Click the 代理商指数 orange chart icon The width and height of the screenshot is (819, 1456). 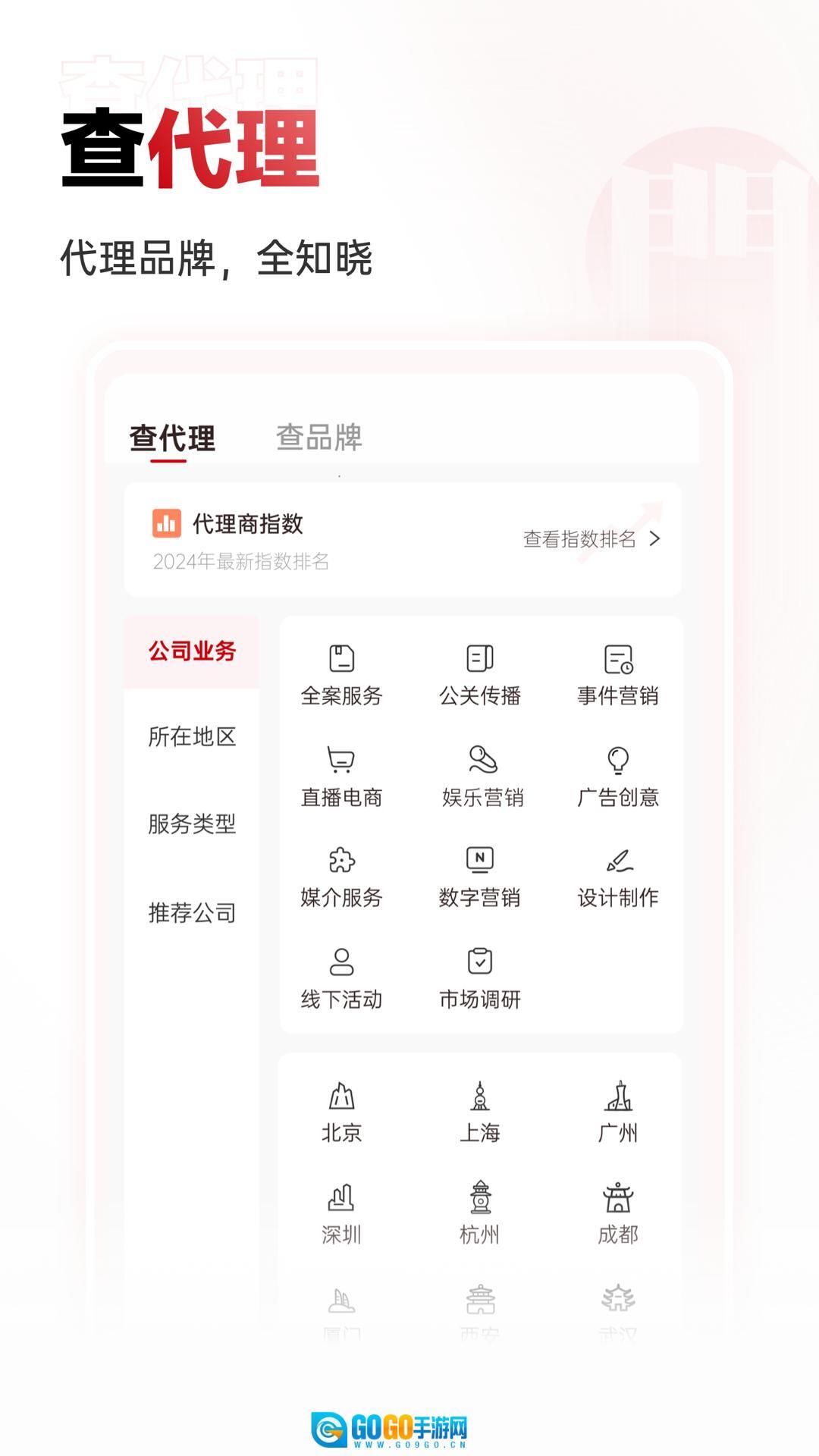tap(165, 524)
